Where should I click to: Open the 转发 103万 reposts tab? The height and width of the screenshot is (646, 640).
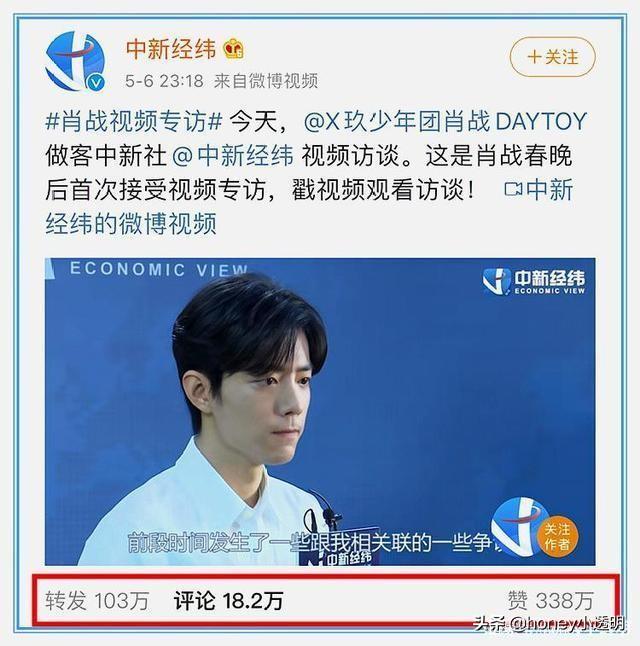[98, 600]
